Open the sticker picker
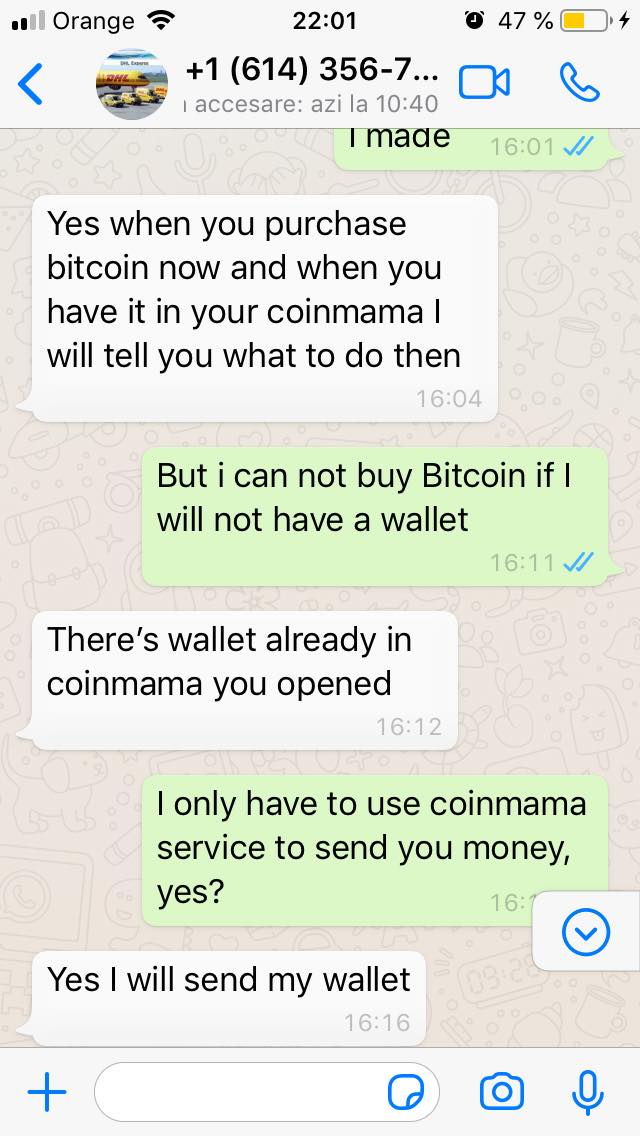This screenshot has height=1136, width=640. [x=406, y=1093]
